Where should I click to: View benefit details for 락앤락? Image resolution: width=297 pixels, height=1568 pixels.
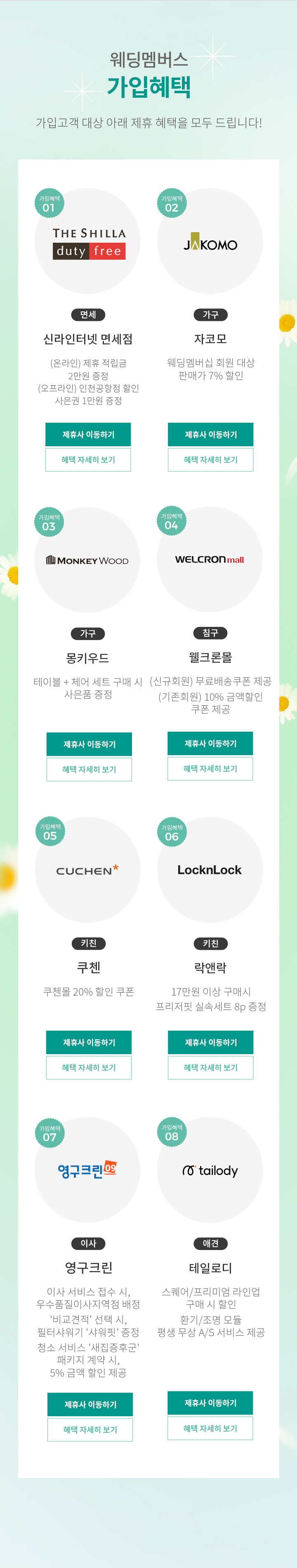tap(210, 1067)
